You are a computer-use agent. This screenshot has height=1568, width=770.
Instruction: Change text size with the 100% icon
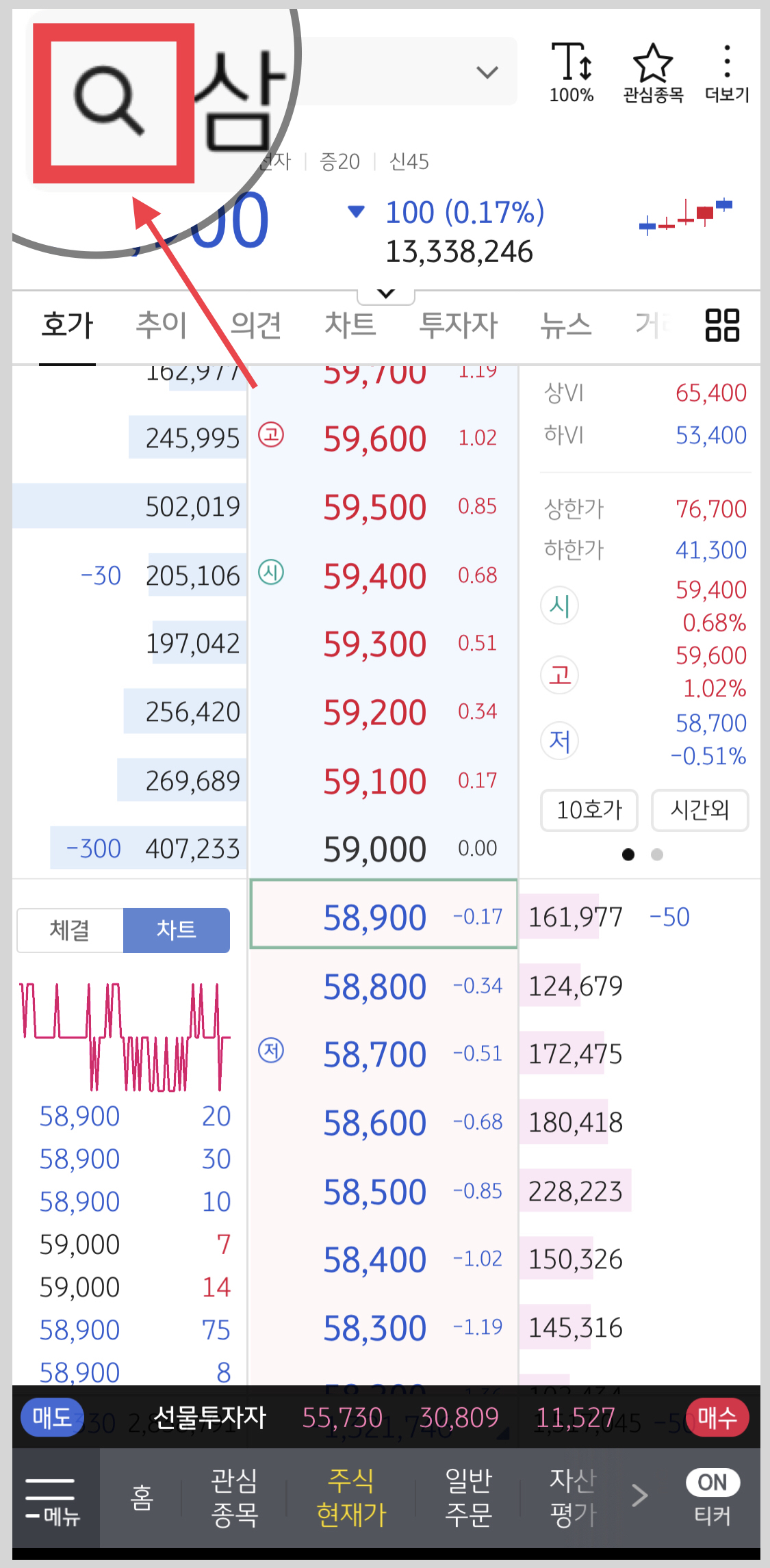pos(572,72)
